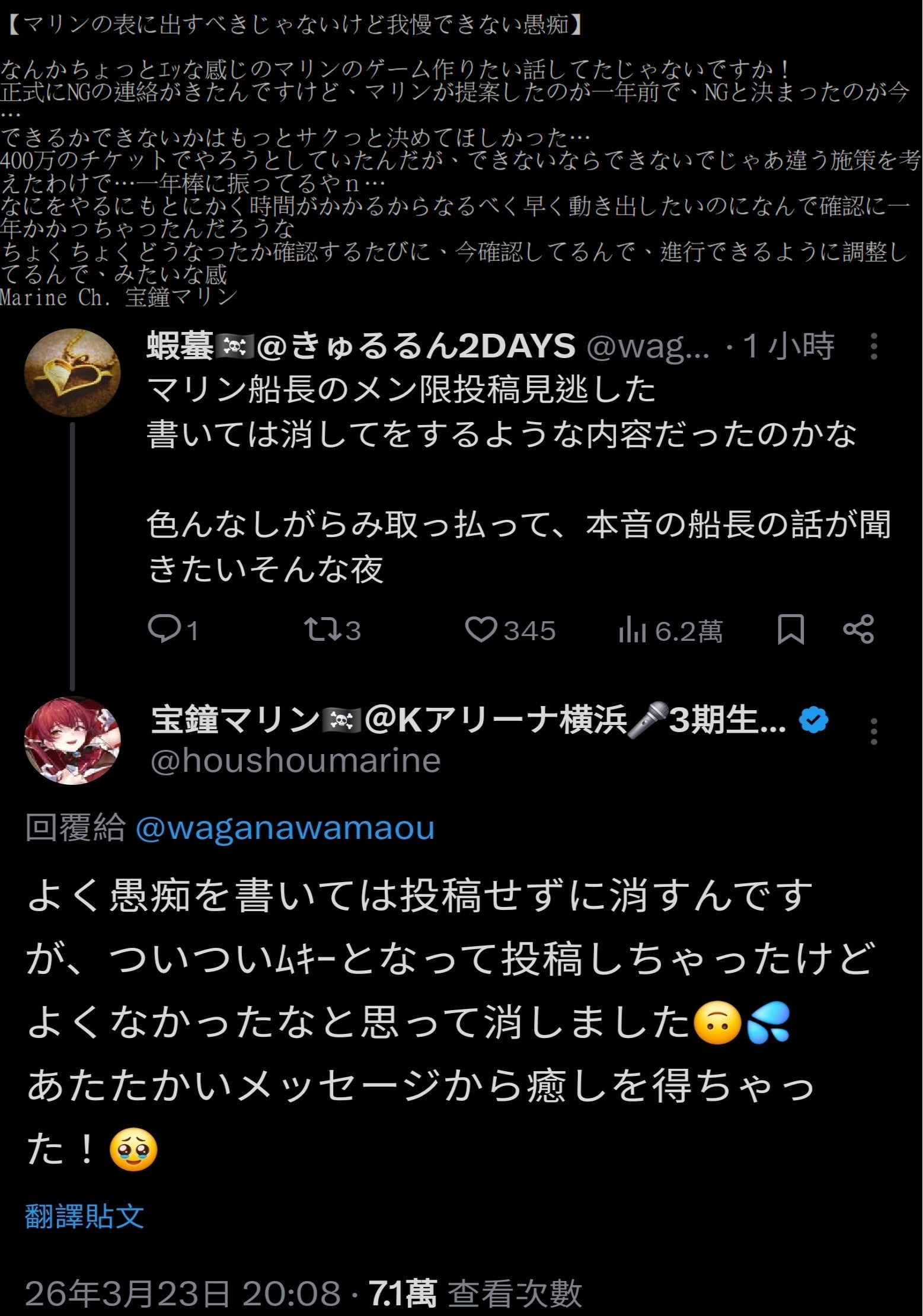Share 蝦蟇's post
The width and height of the screenshot is (923, 1316).
858,630
